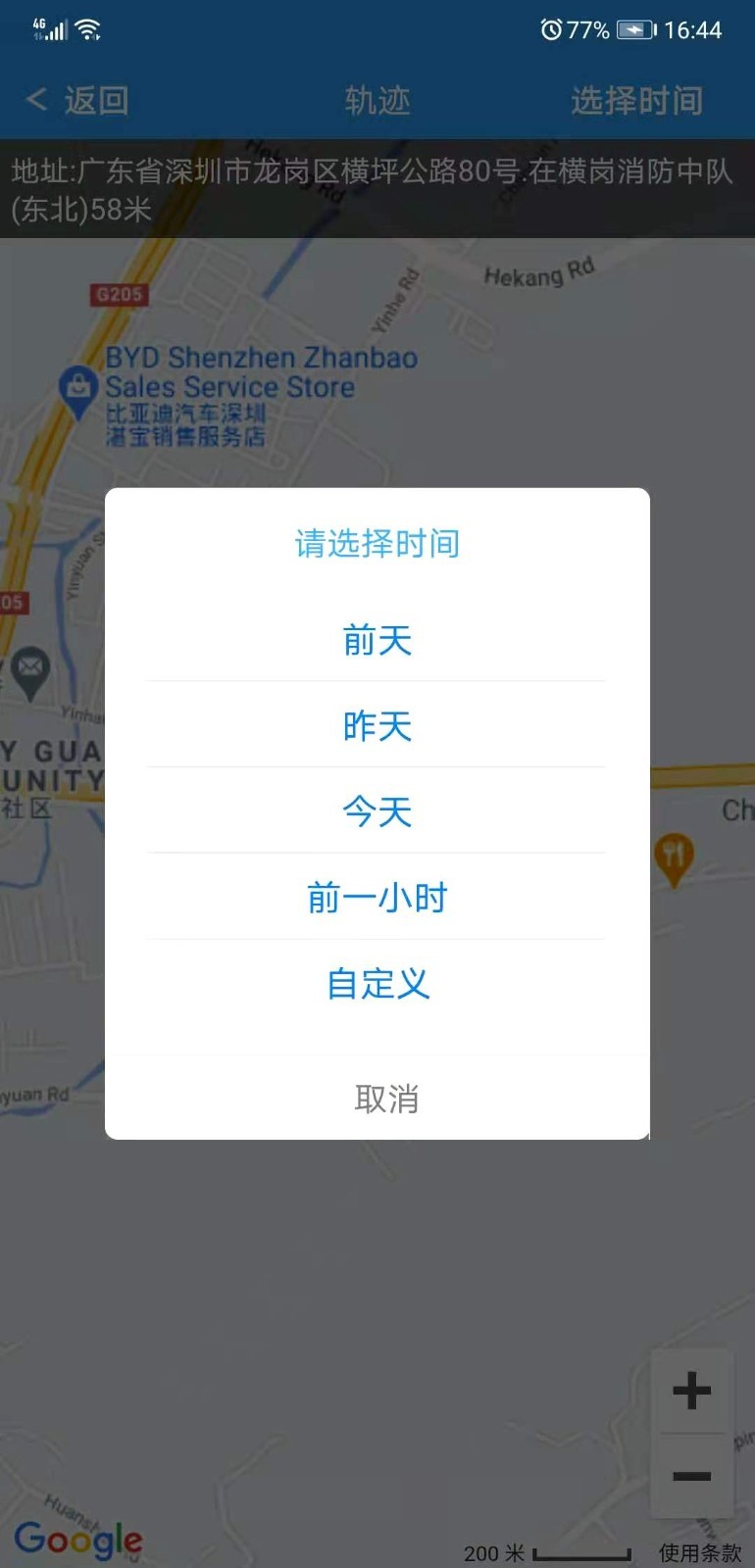The width and height of the screenshot is (755, 1568).
Task: Click the zoom out minus icon on map
Action: tap(691, 1477)
